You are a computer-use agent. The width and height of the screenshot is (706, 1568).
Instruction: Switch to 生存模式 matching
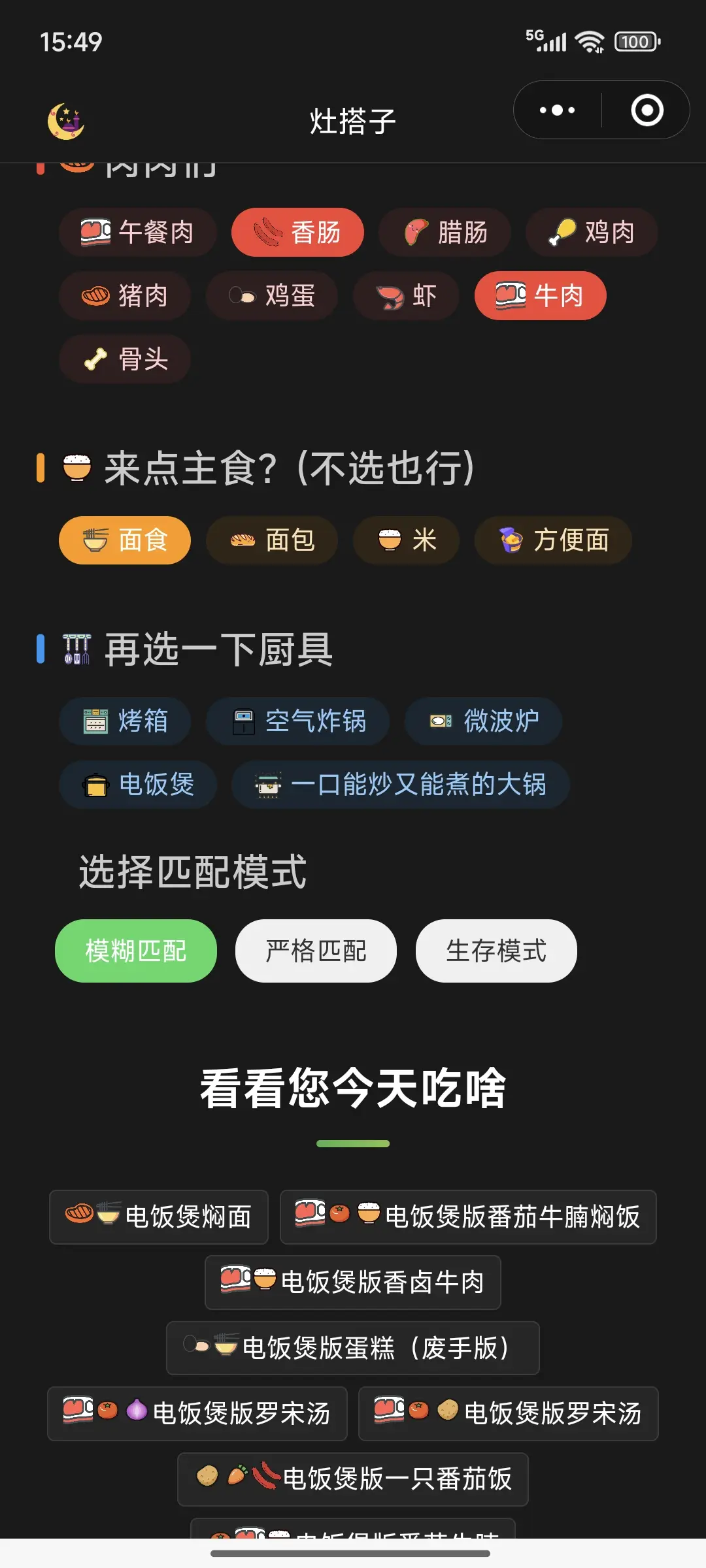tap(496, 951)
